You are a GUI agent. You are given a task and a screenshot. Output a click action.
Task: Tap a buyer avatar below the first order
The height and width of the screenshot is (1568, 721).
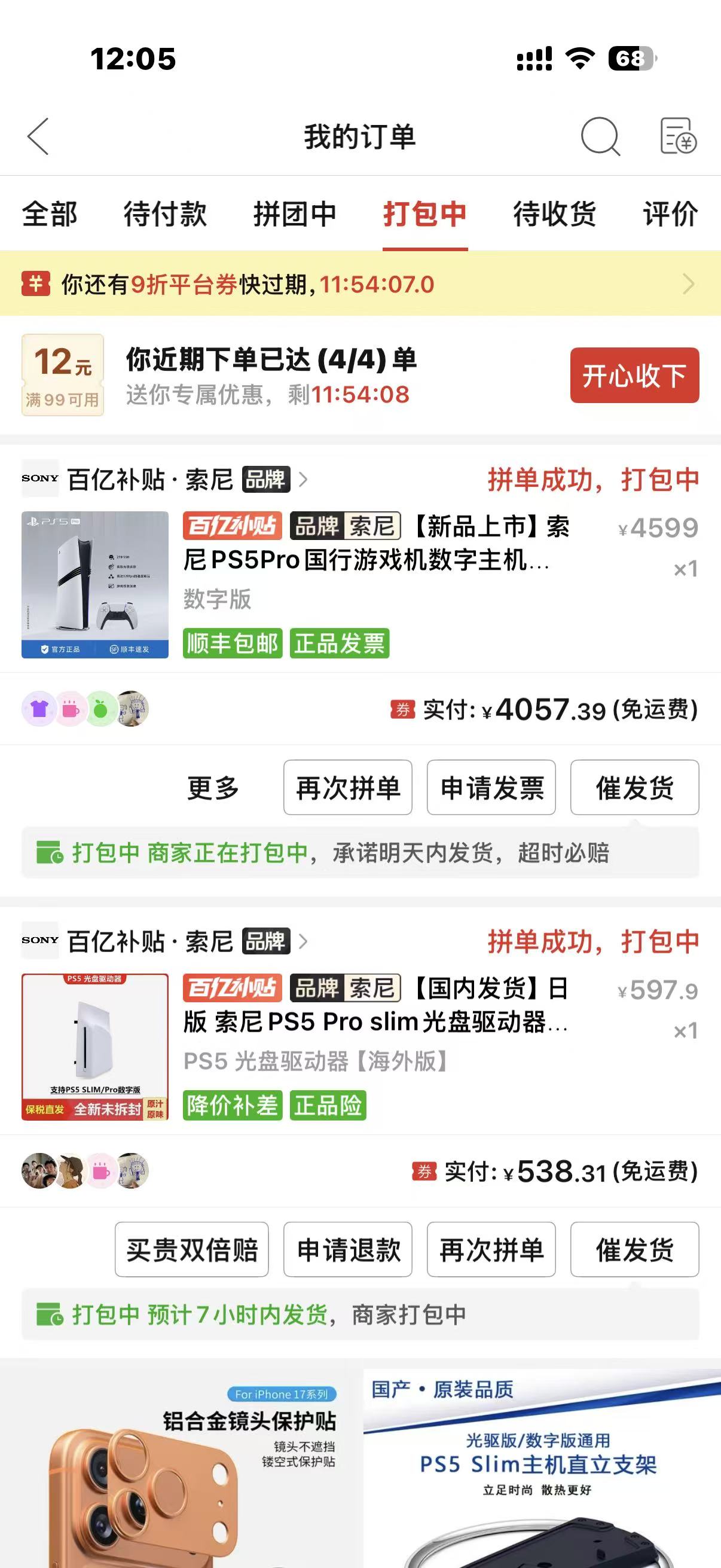pyautogui.click(x=39, y=709)
